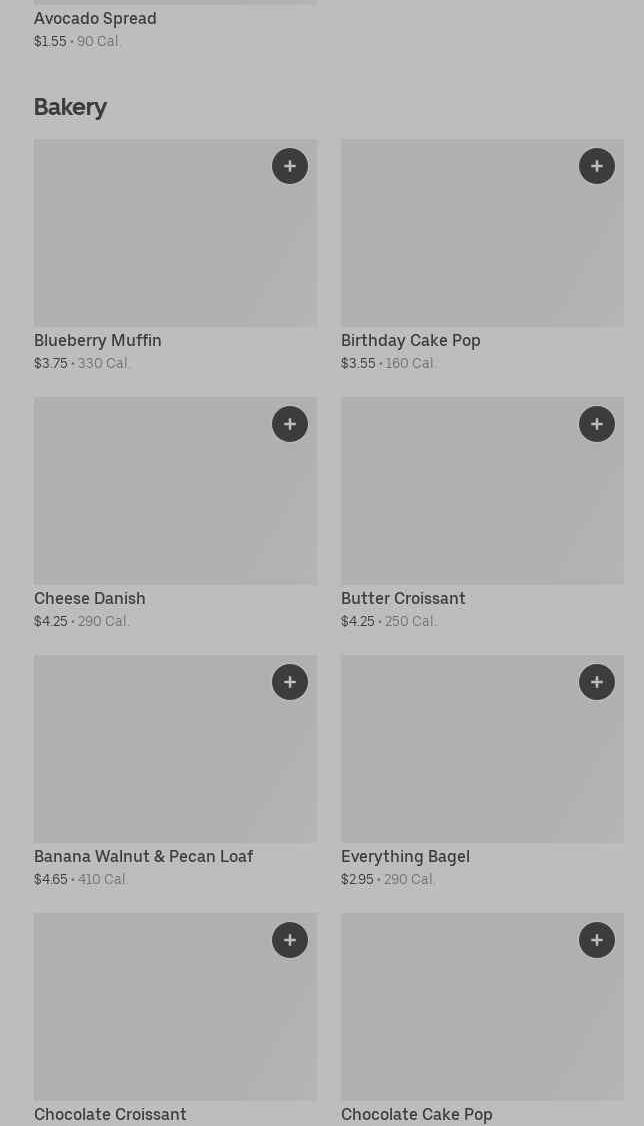644x1126 pixels.
Task: Add Cheese Danish to the order
Action: (290, 424)
